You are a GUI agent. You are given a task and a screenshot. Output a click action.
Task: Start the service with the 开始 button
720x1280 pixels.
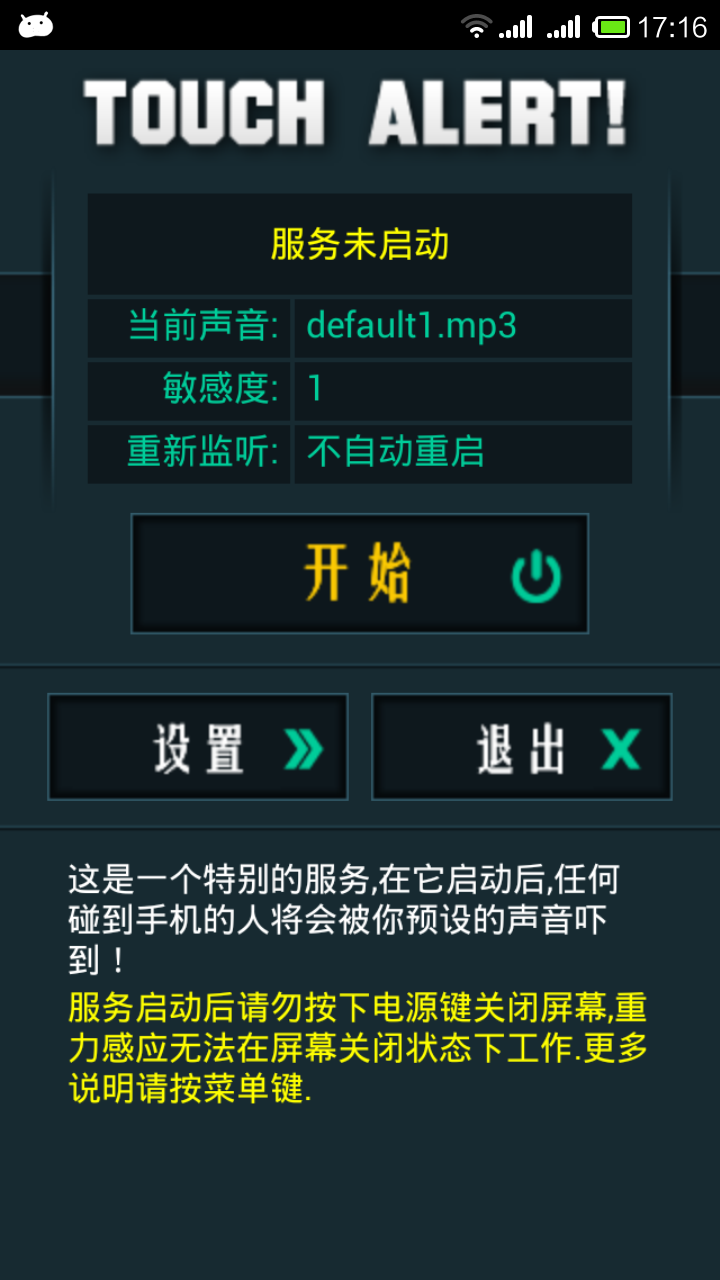coord(360,574)
